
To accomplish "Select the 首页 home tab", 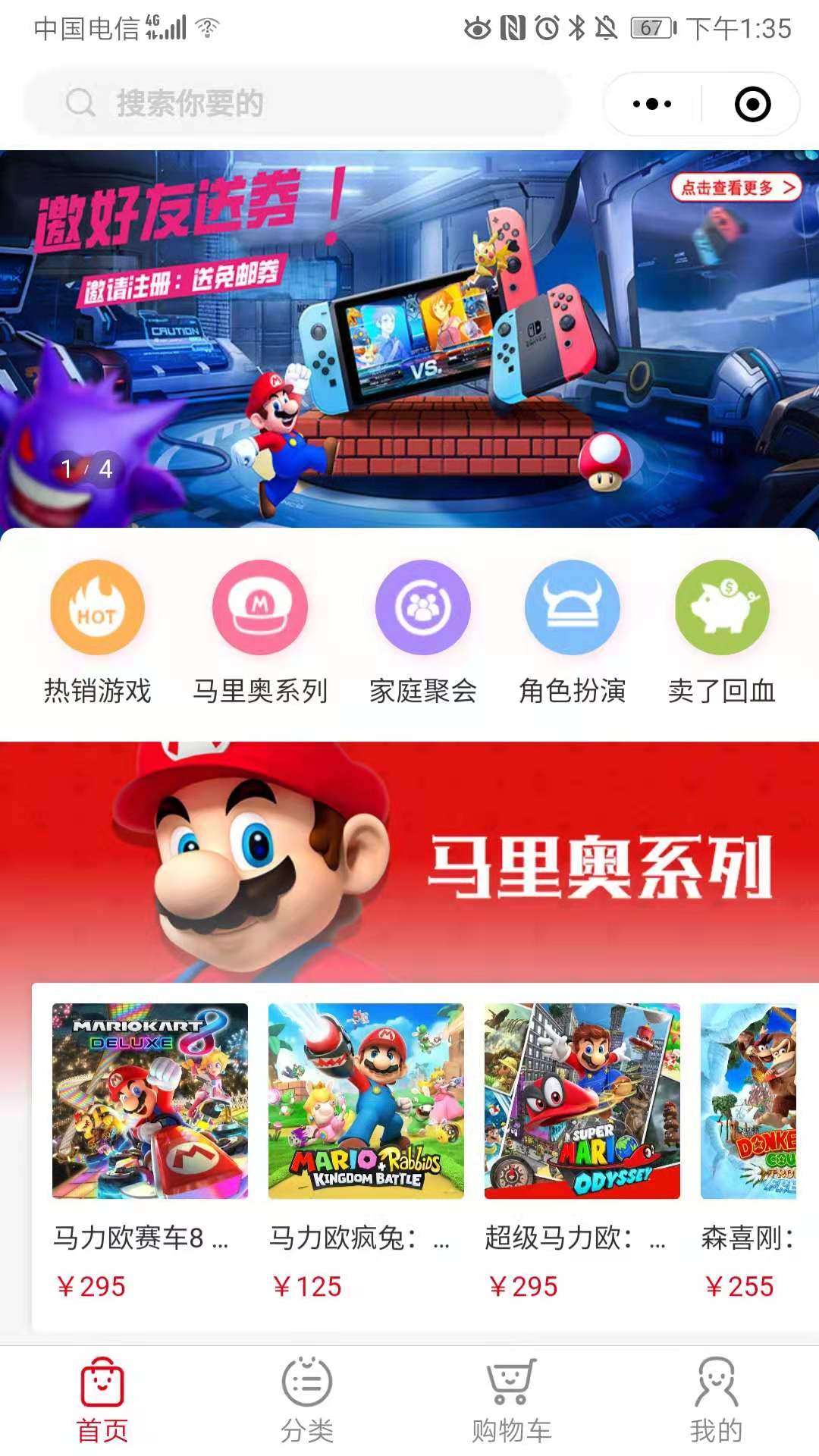I will click(102, 1400).
